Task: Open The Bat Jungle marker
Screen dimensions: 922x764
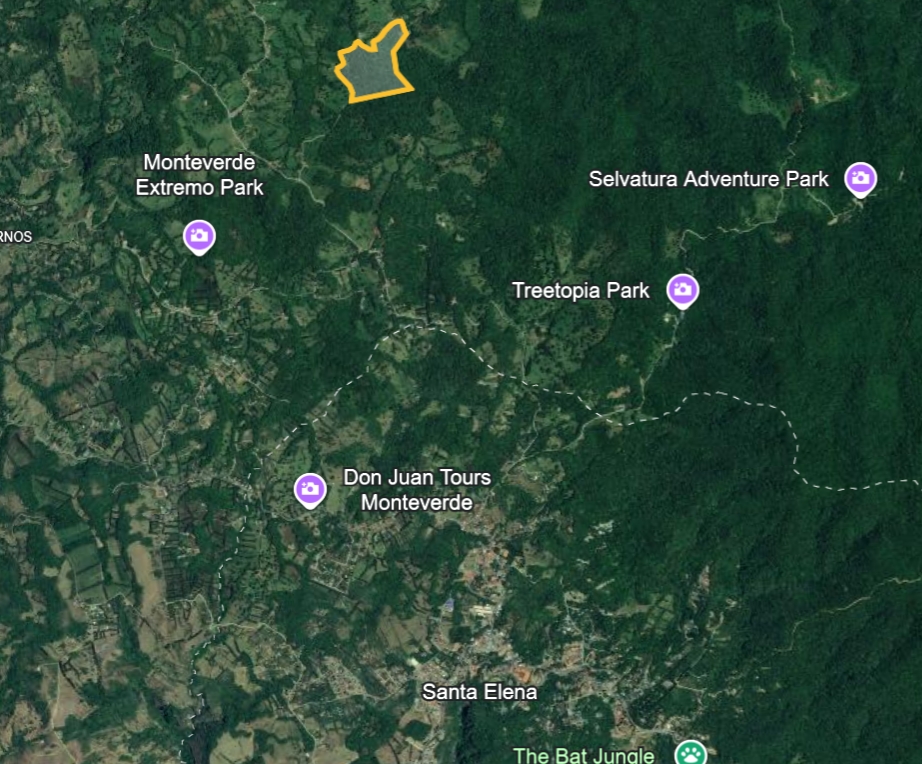Action: pyautogui.click(x=690, y=753)
